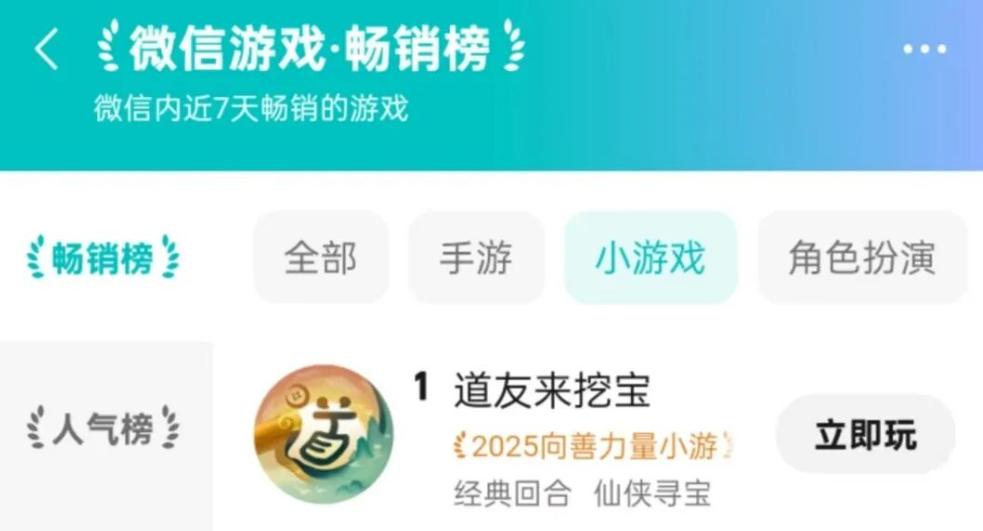Select the 手游 filter chip
983x531 pixels.
click(x=476, y=258)
